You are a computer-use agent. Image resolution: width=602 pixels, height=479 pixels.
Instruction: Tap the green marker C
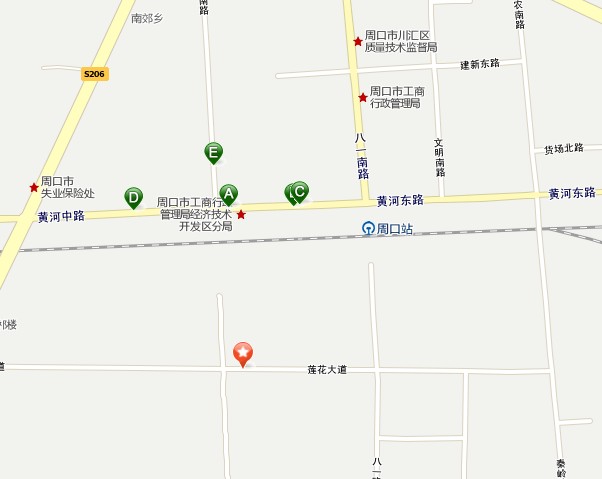(x=300, y=190)
